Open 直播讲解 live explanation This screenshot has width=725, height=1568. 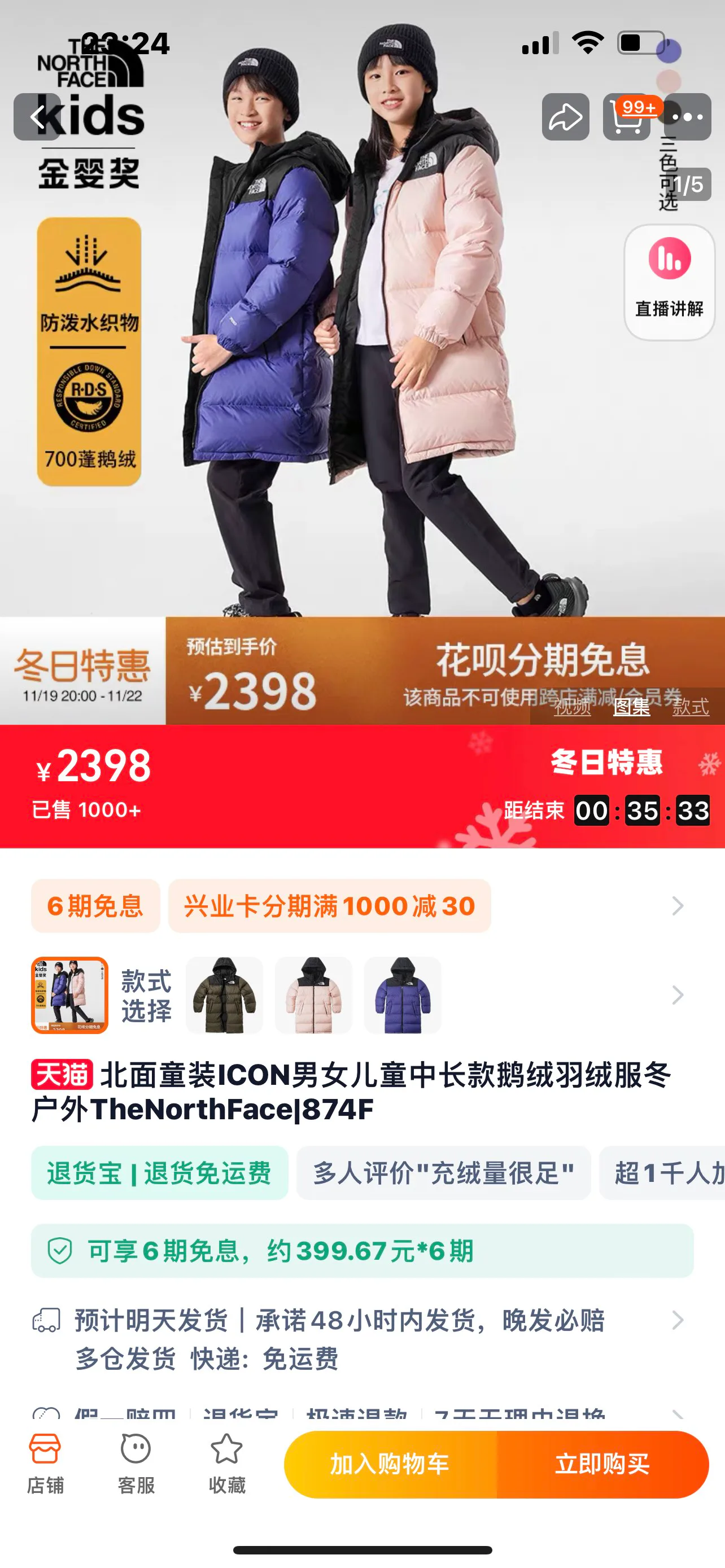coord(669,282)
